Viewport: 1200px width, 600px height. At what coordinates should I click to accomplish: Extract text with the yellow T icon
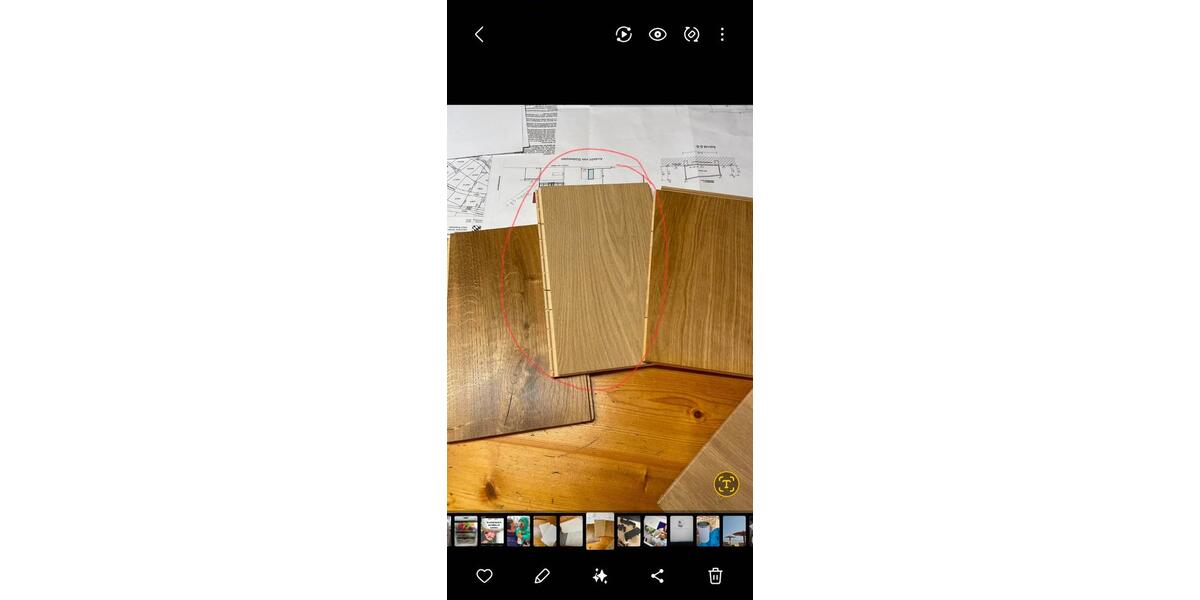click(x=726, y=484)
